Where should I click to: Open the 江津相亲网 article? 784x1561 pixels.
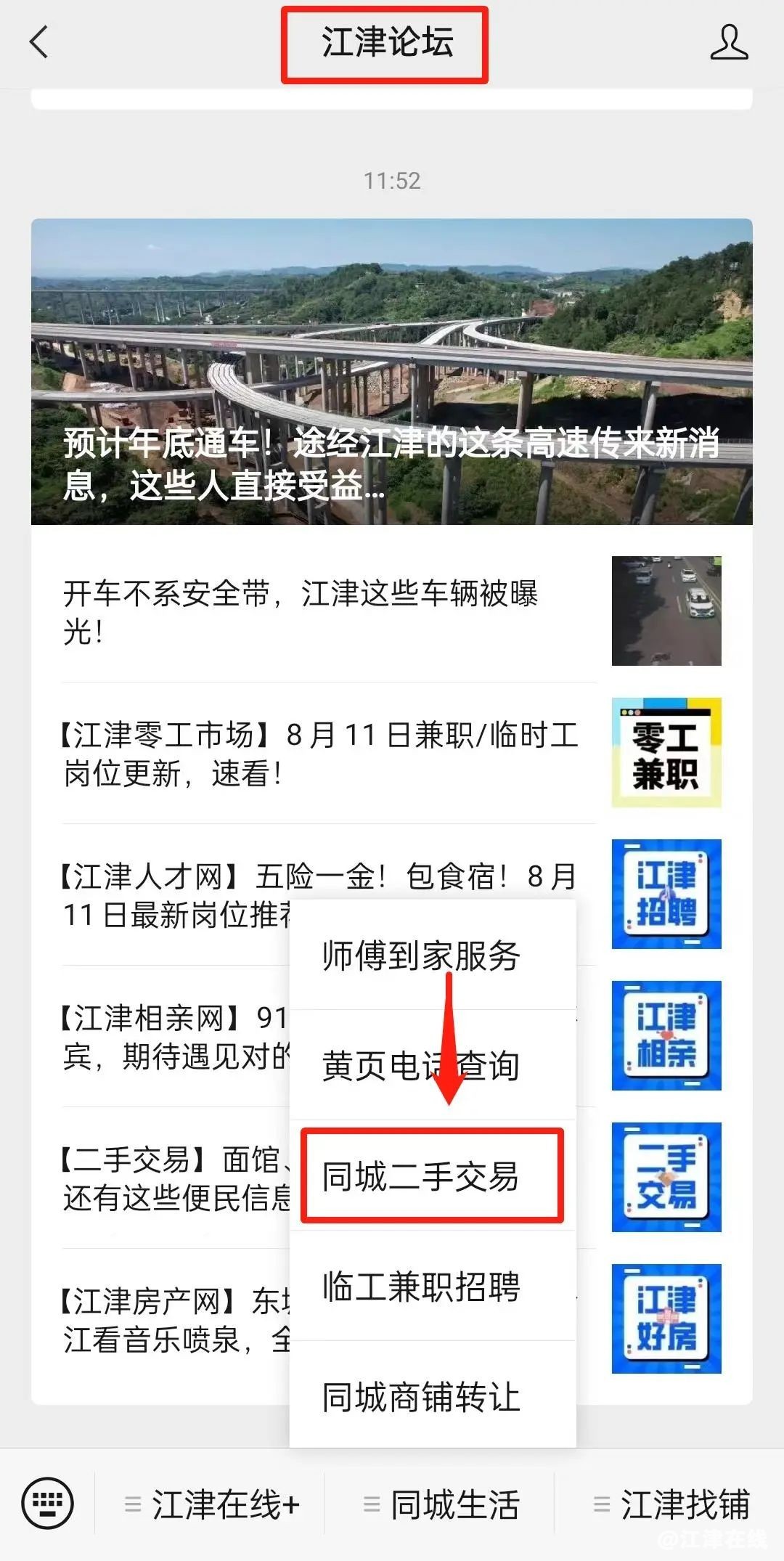(x=174, y=1037)
